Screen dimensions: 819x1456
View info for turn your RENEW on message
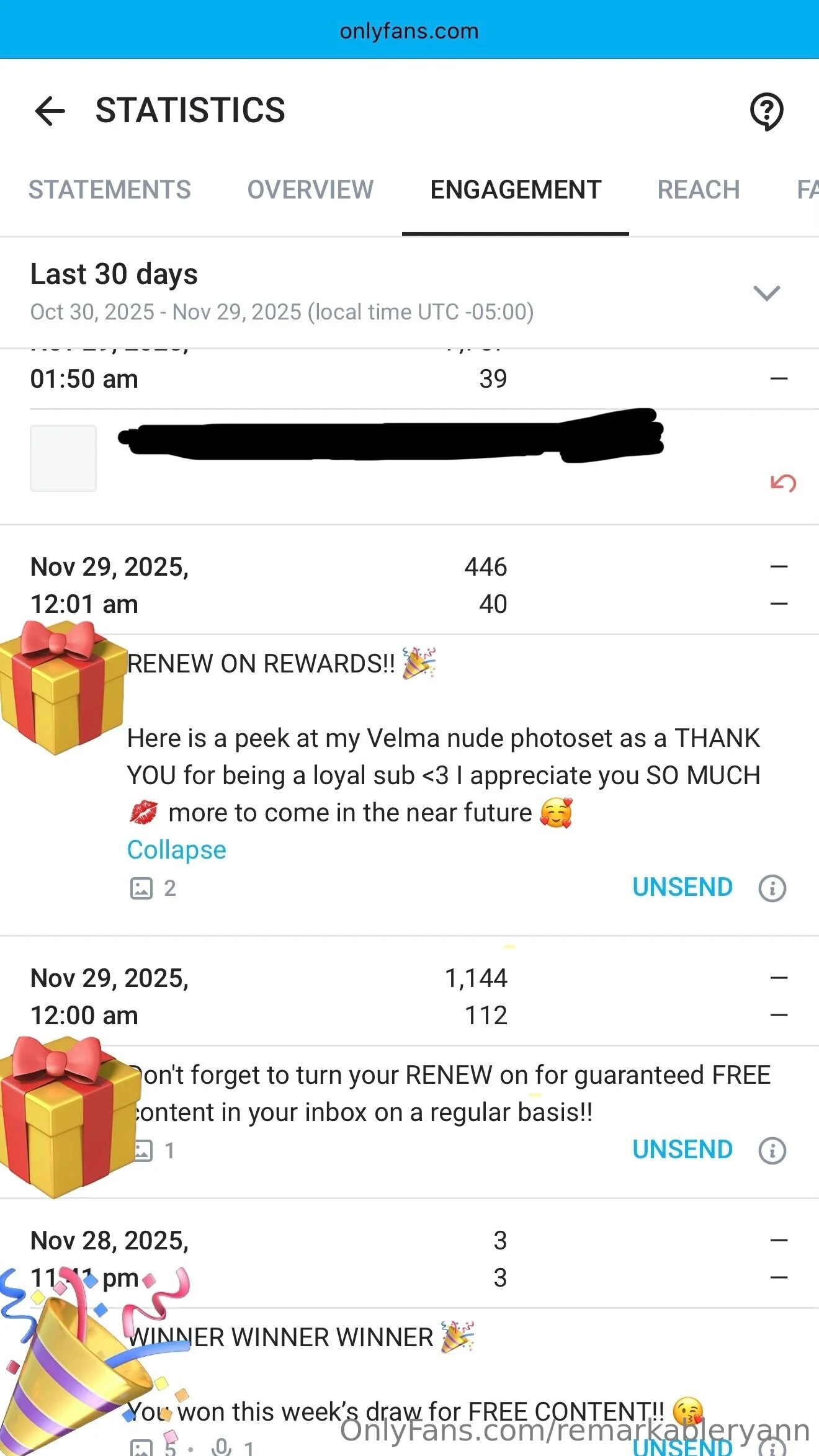[772, 1151]
